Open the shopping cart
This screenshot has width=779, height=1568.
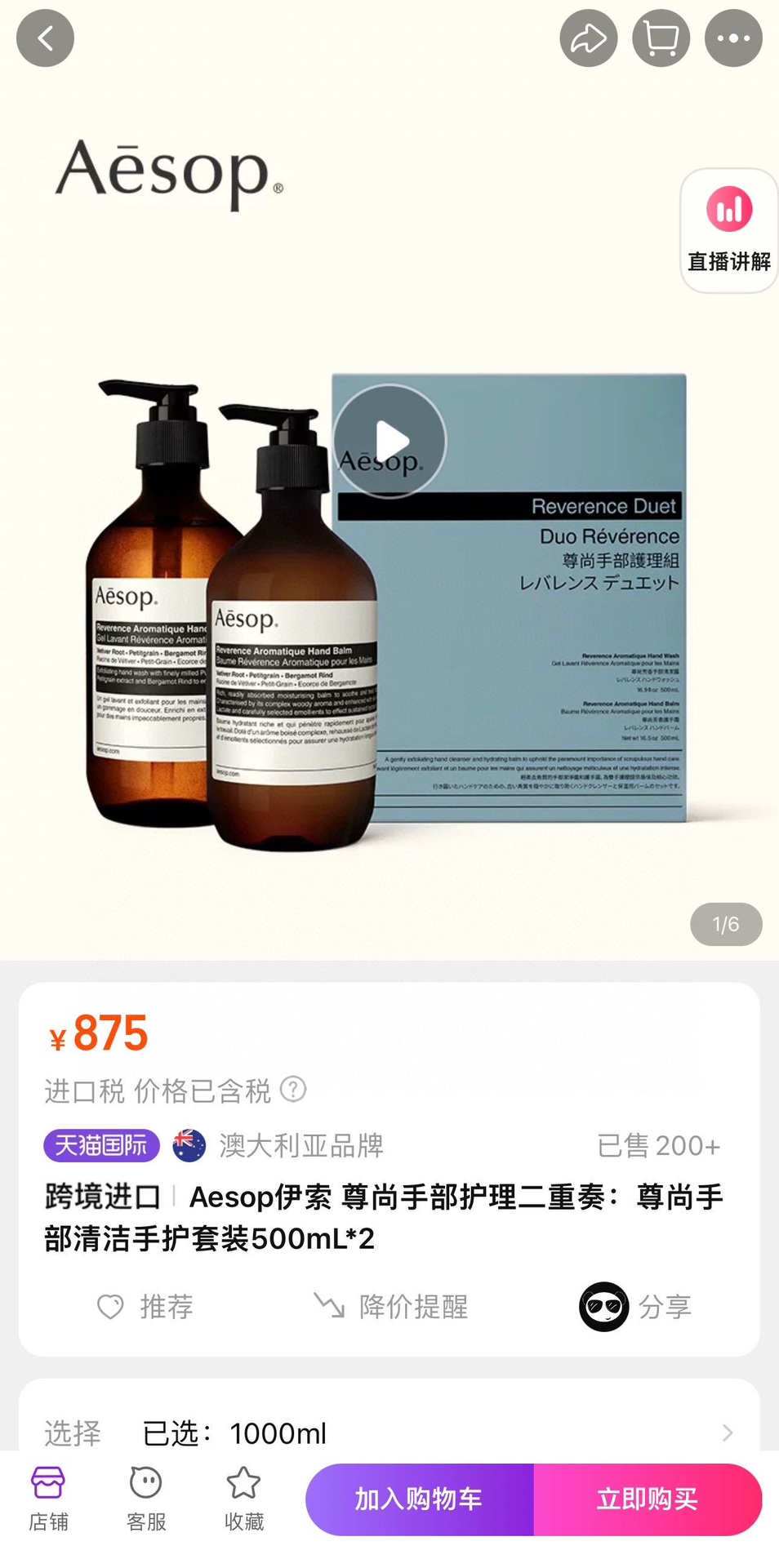pyautogui.click(x=661, y=38)
